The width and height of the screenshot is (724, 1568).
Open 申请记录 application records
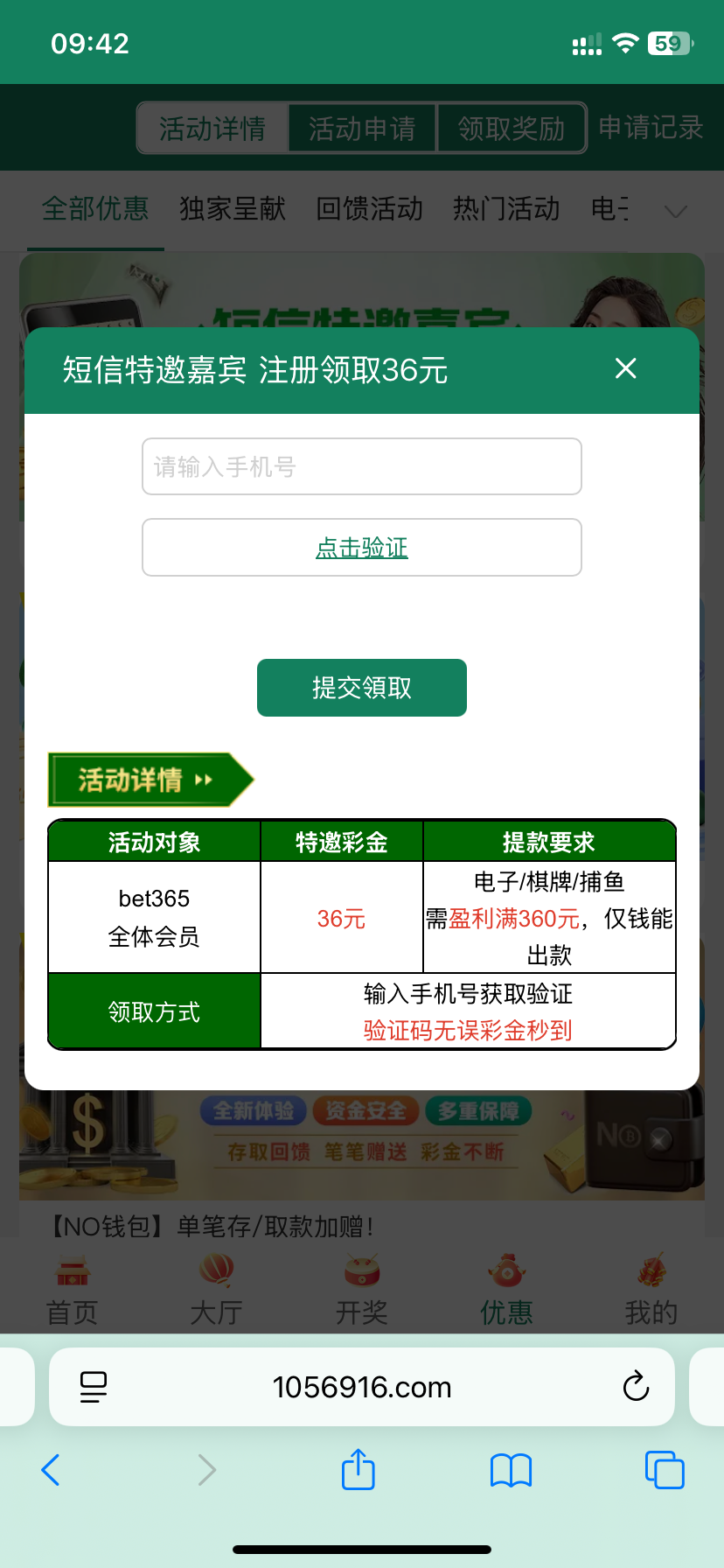click(651, 128)
